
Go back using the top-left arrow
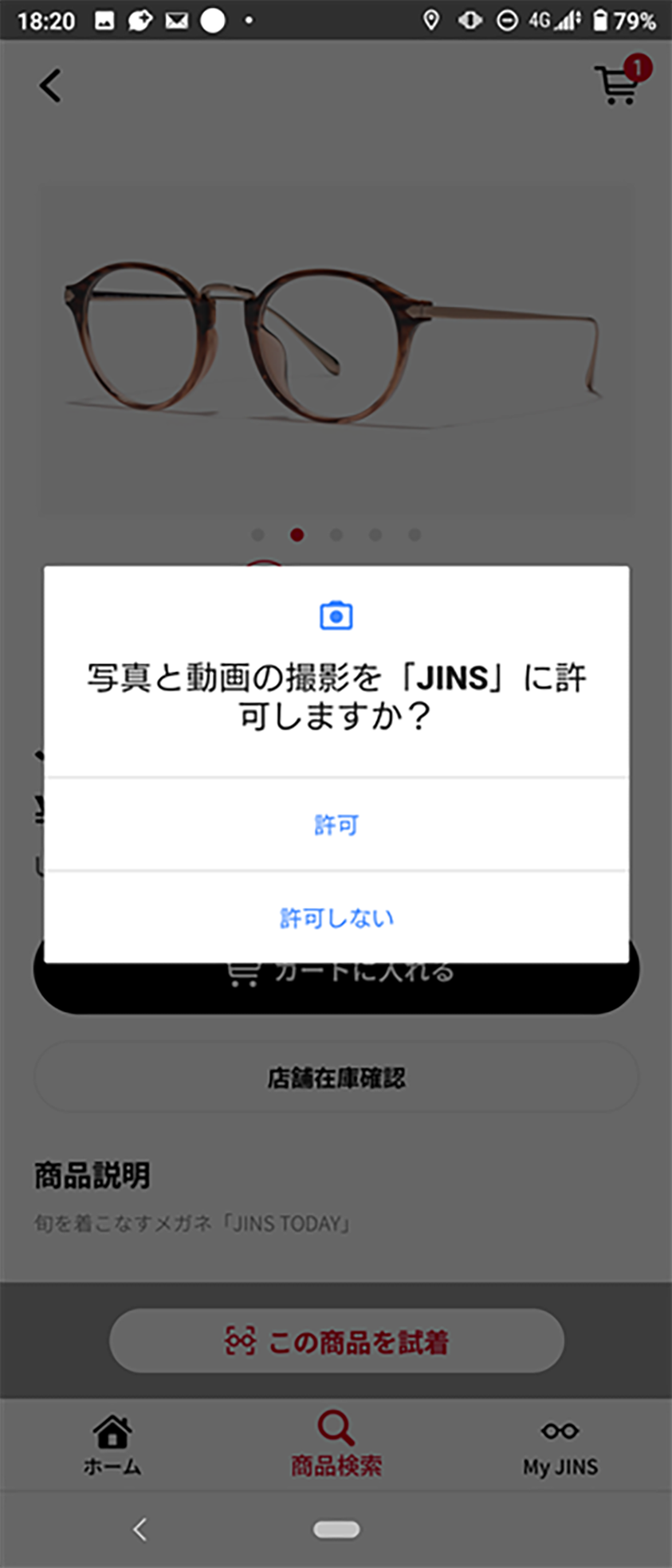50,85
